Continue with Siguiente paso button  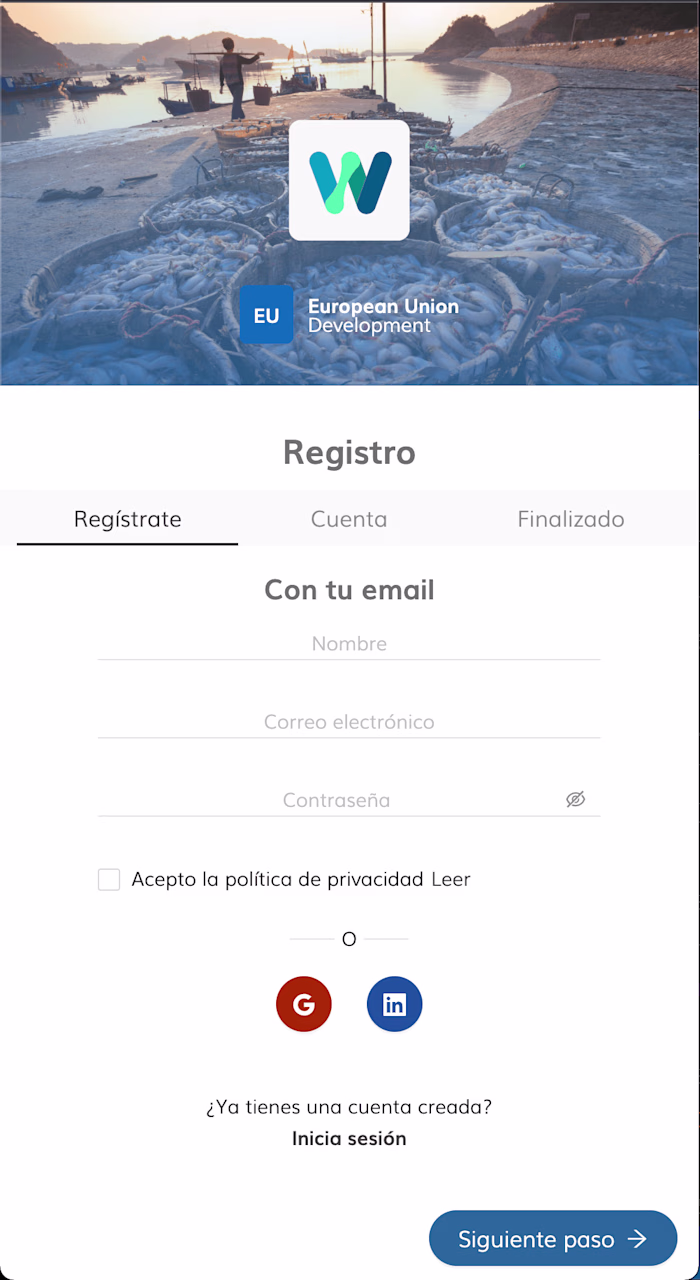tap(553, 1239)
